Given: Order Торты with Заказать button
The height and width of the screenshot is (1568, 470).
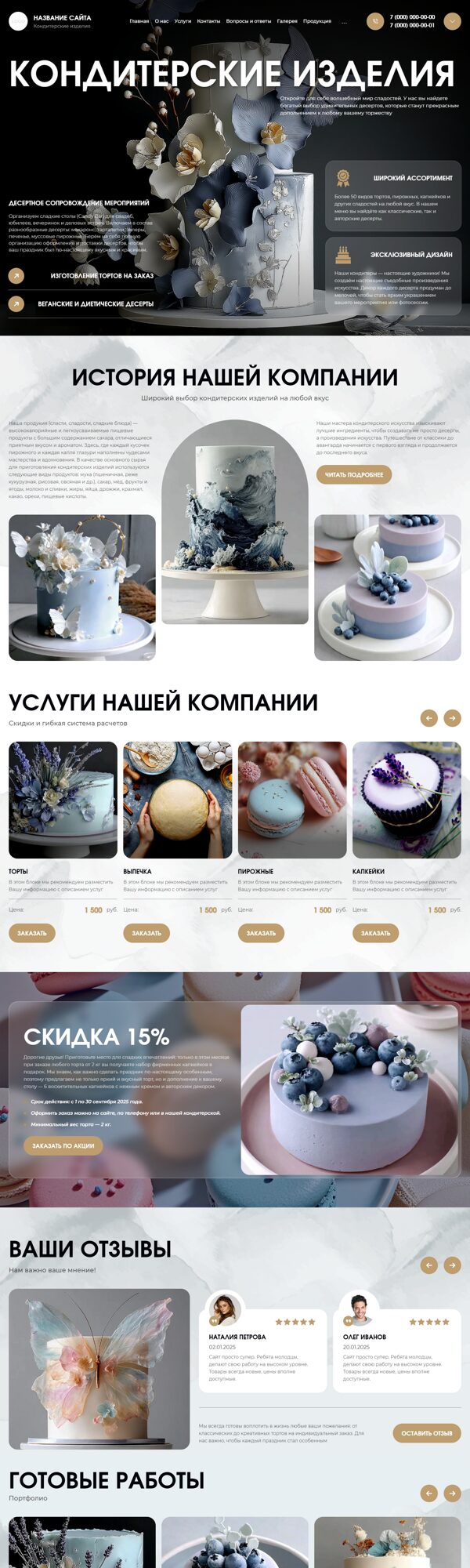Looking at the screenshot, I should [x=32, y=933].
